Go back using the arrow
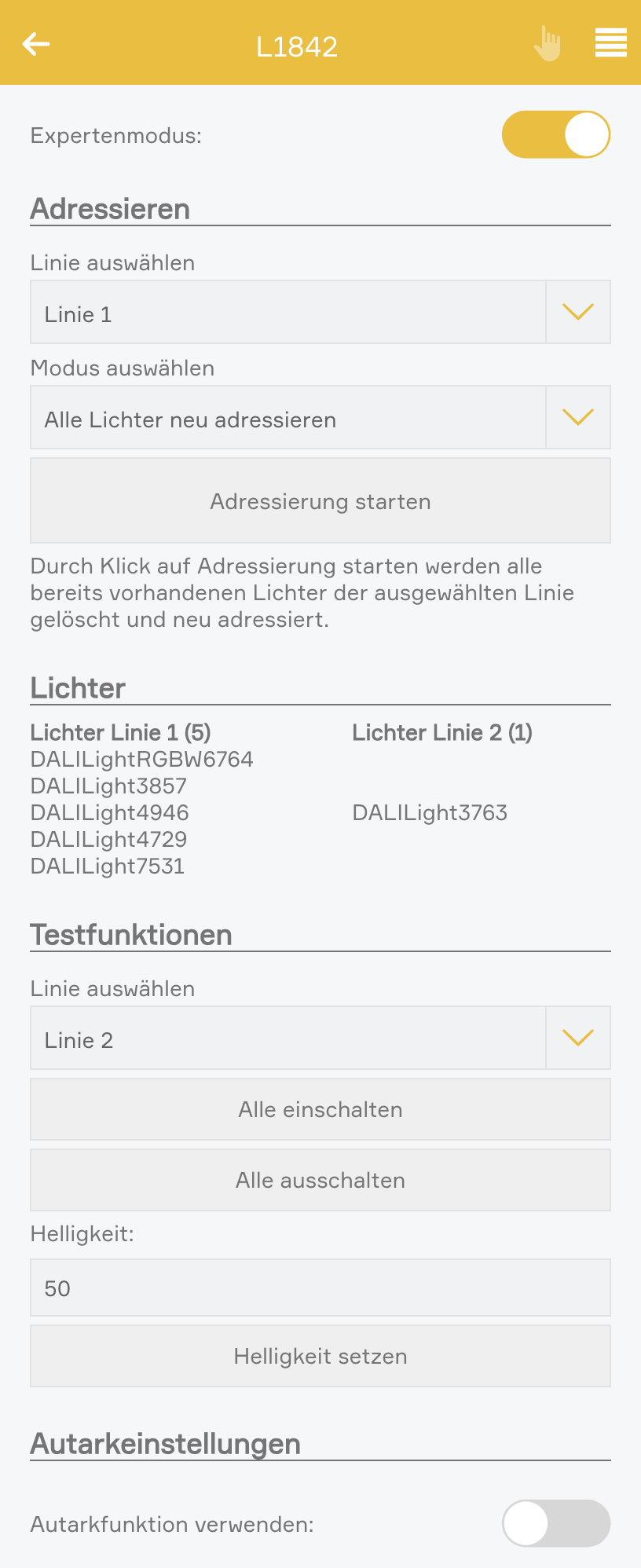This screenshot has height=1568, width=641. (x=36, y=44)
